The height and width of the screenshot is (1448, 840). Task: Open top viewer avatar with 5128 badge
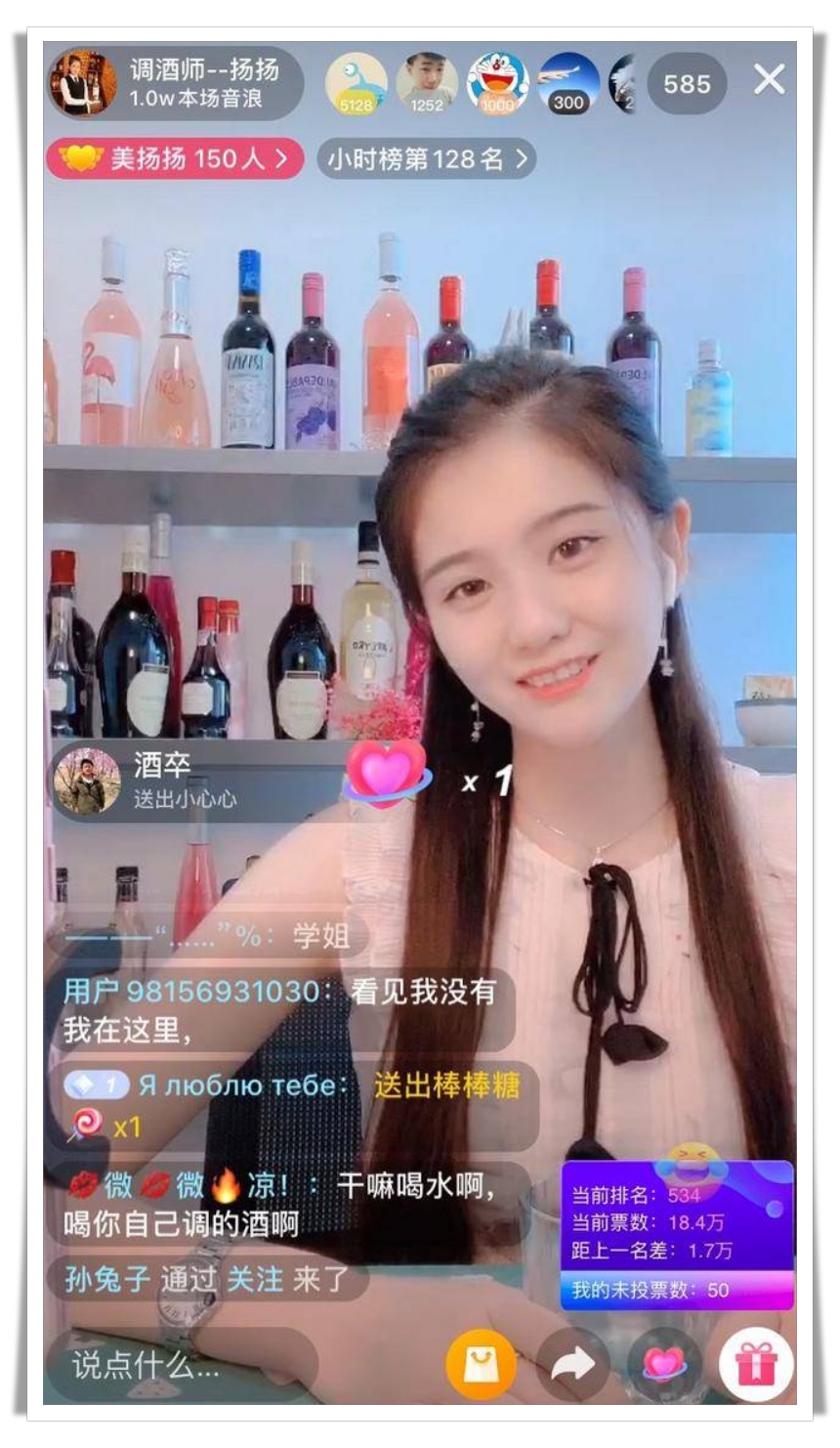(x=356, y=84)
